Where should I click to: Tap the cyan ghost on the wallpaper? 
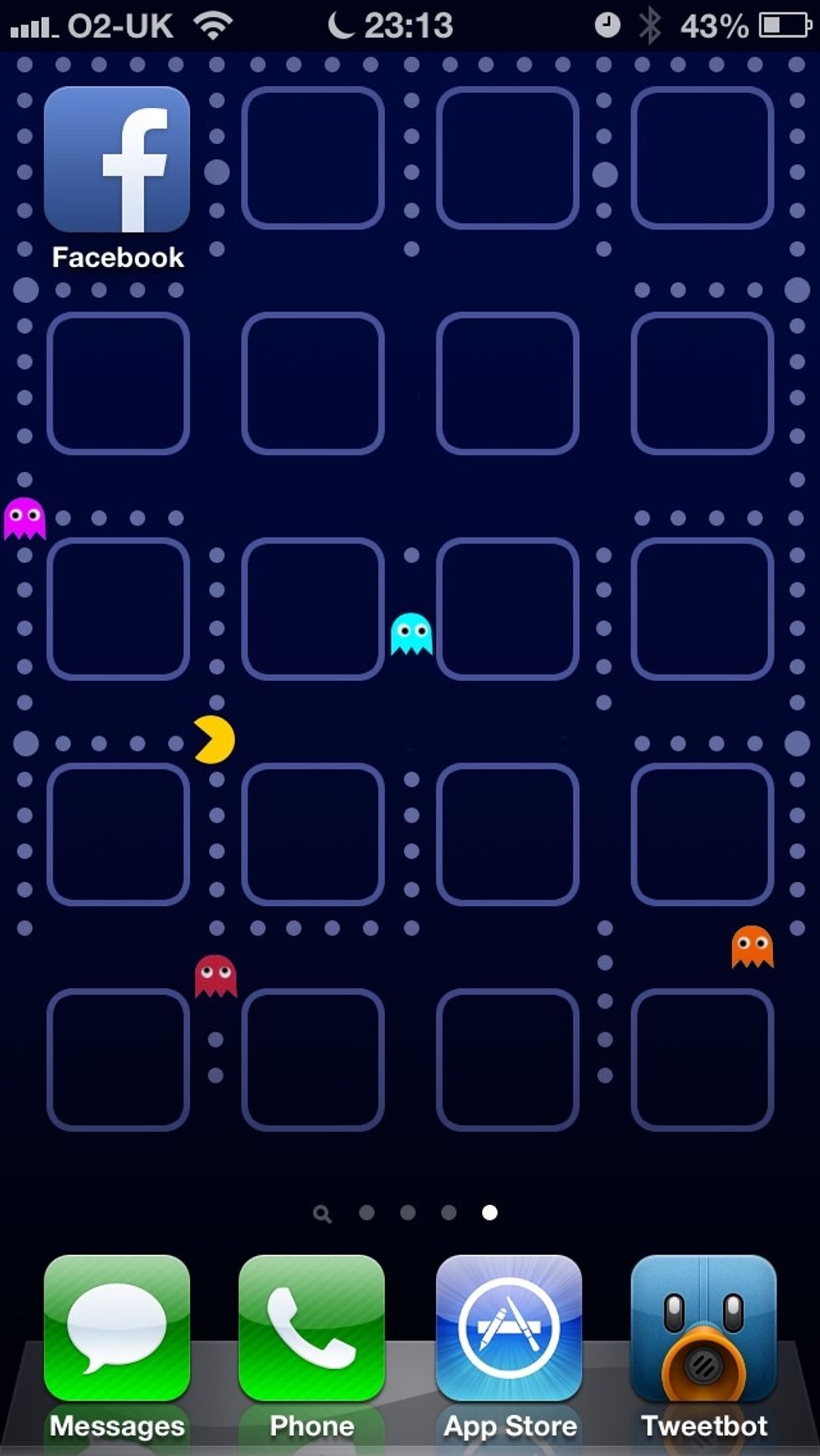coord(410,632)
